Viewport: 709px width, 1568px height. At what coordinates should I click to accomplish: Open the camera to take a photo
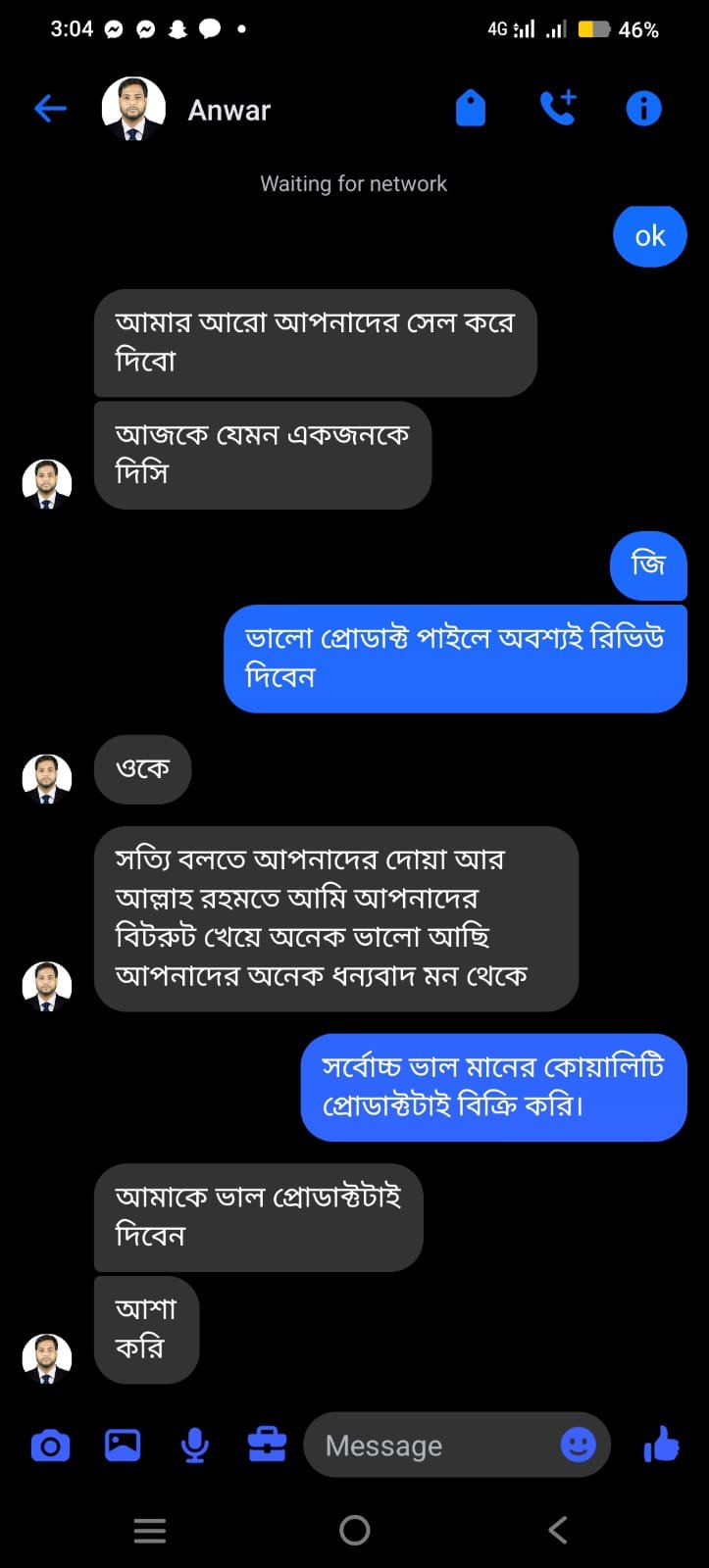pyautogui.click(x=50, y=1445)
